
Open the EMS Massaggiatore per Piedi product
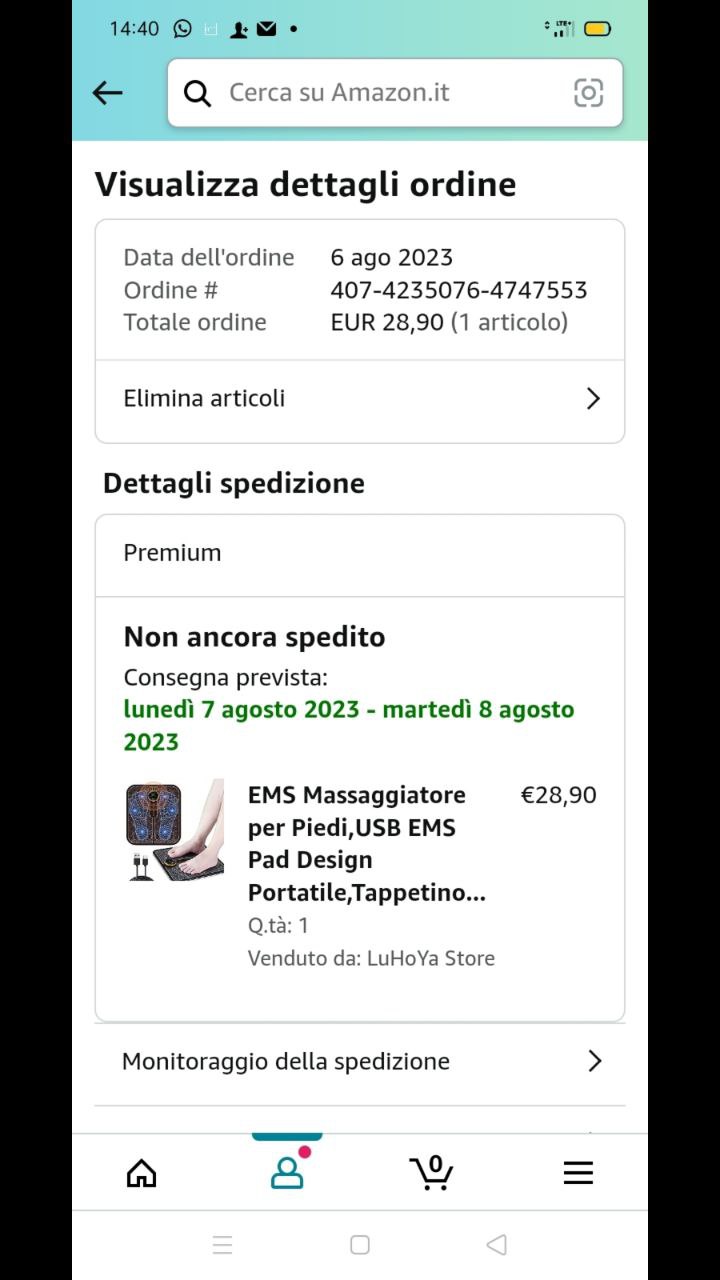[357, 843]
